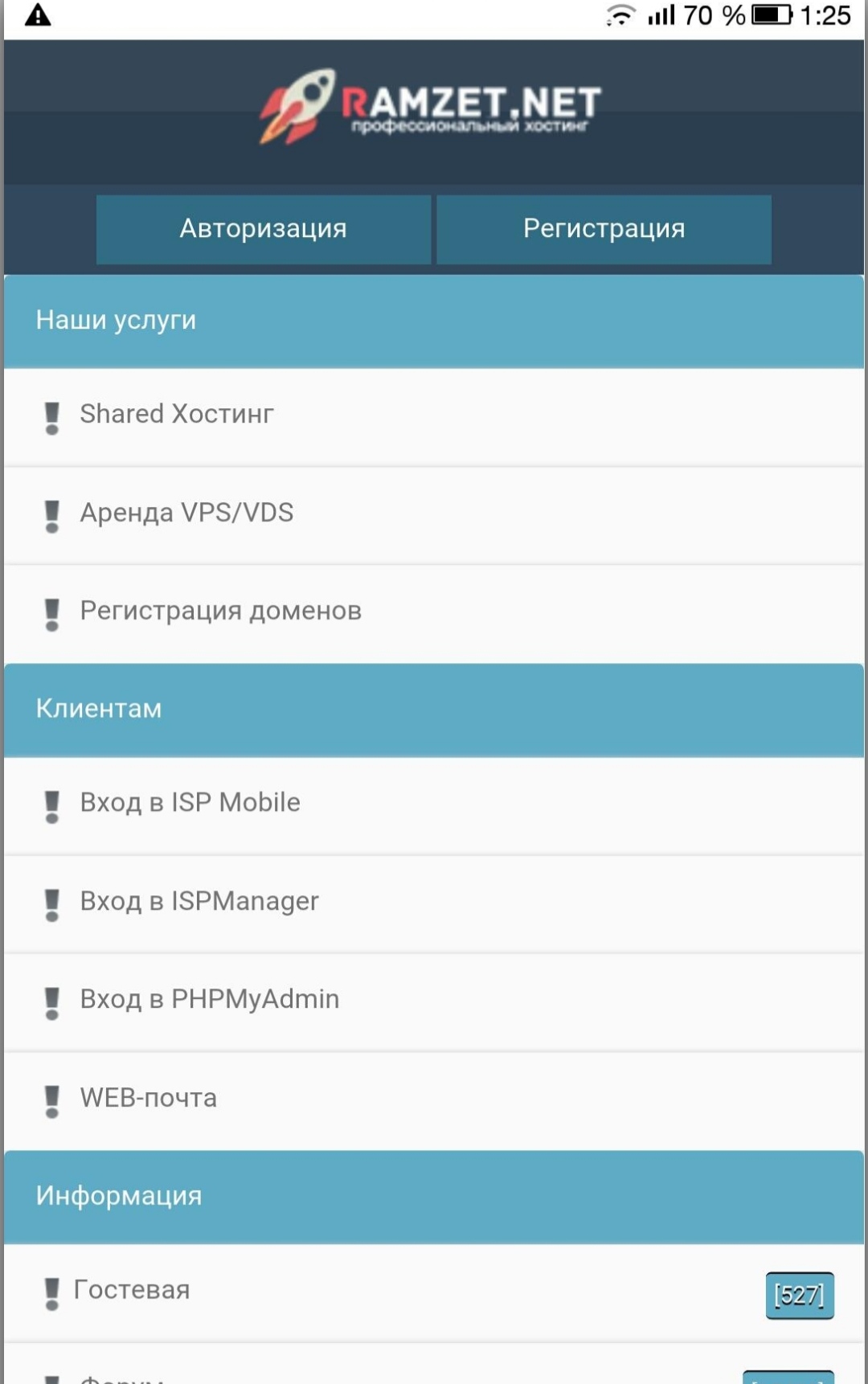Viewport: 868px width, 1384px height.
Task: Open the Авторизация login button
Action: [264, 229]
